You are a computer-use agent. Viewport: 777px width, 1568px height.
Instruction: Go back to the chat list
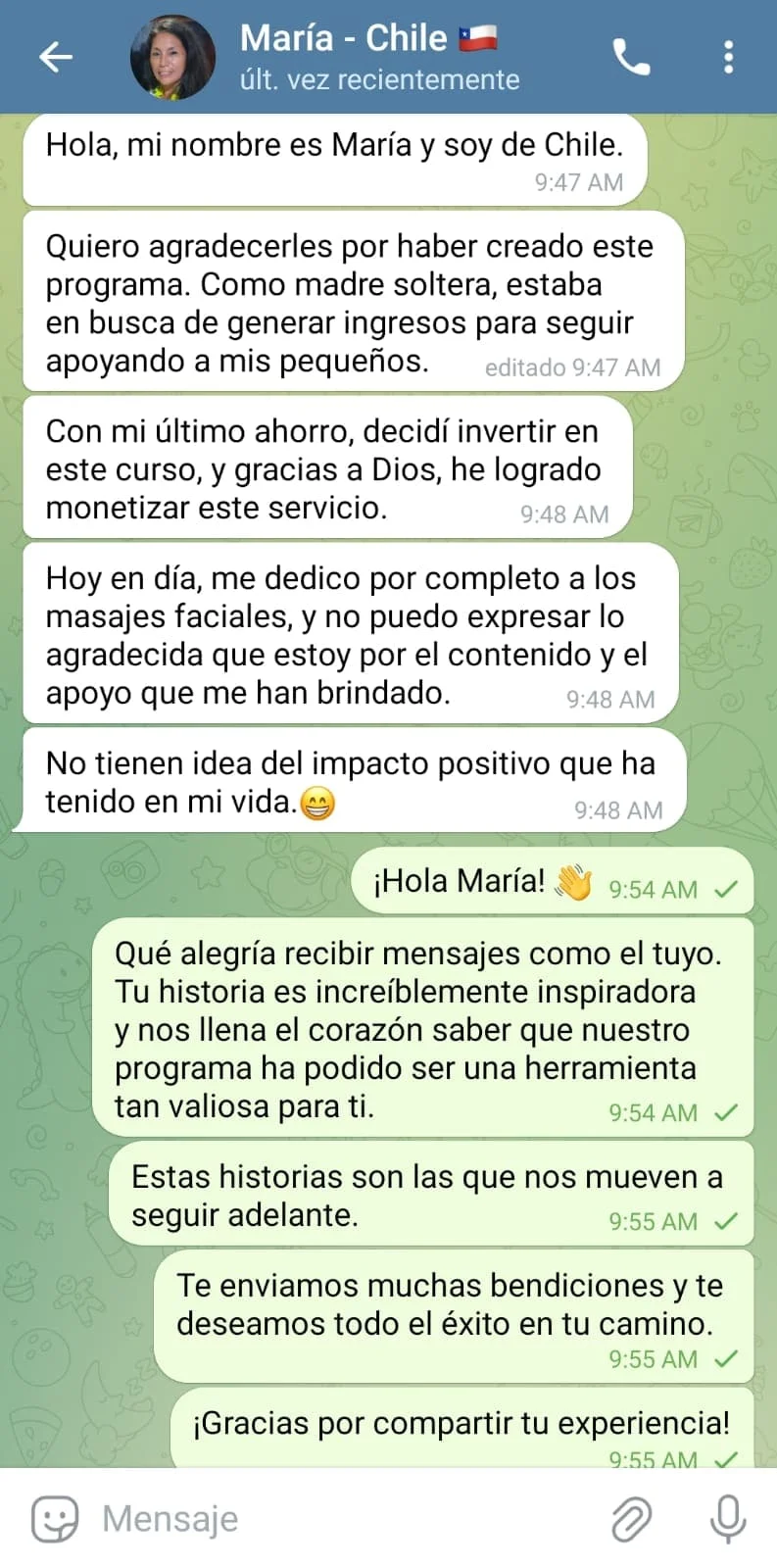click(55, 57)
